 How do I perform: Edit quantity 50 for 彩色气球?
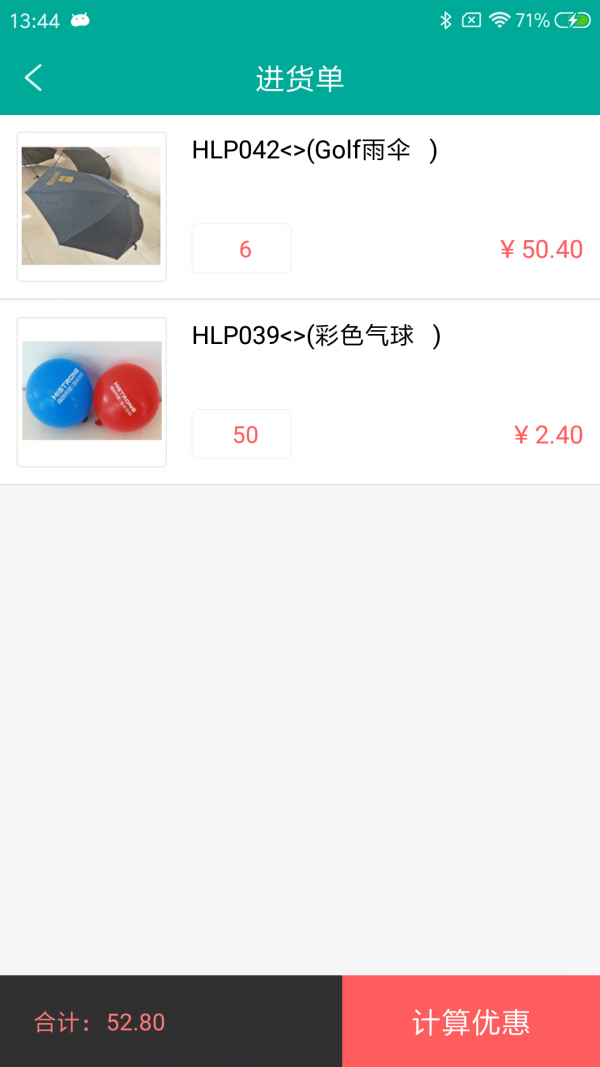242,435
